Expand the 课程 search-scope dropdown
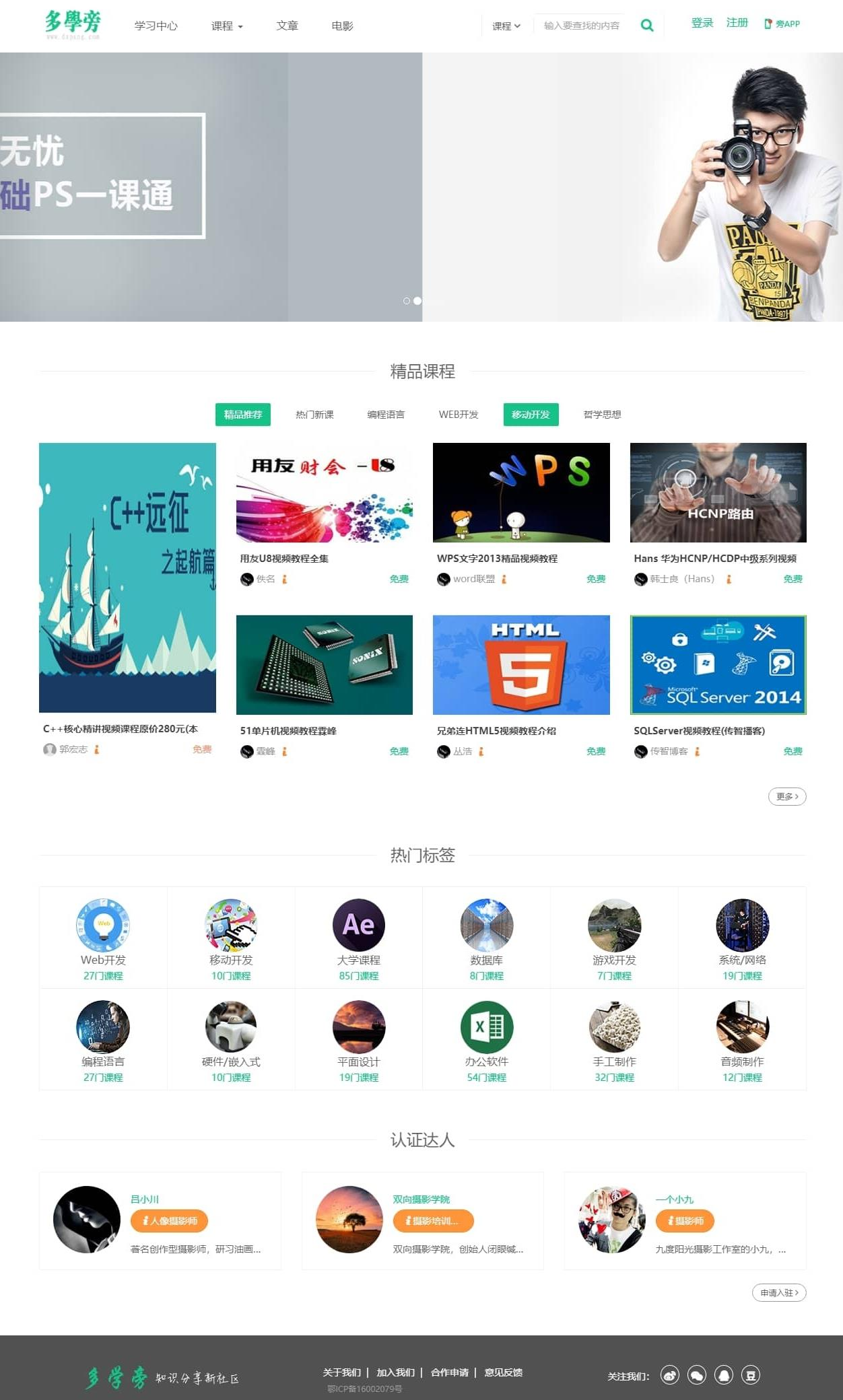The width and height of the screenshot is (843, 1400). click(506, 26)
